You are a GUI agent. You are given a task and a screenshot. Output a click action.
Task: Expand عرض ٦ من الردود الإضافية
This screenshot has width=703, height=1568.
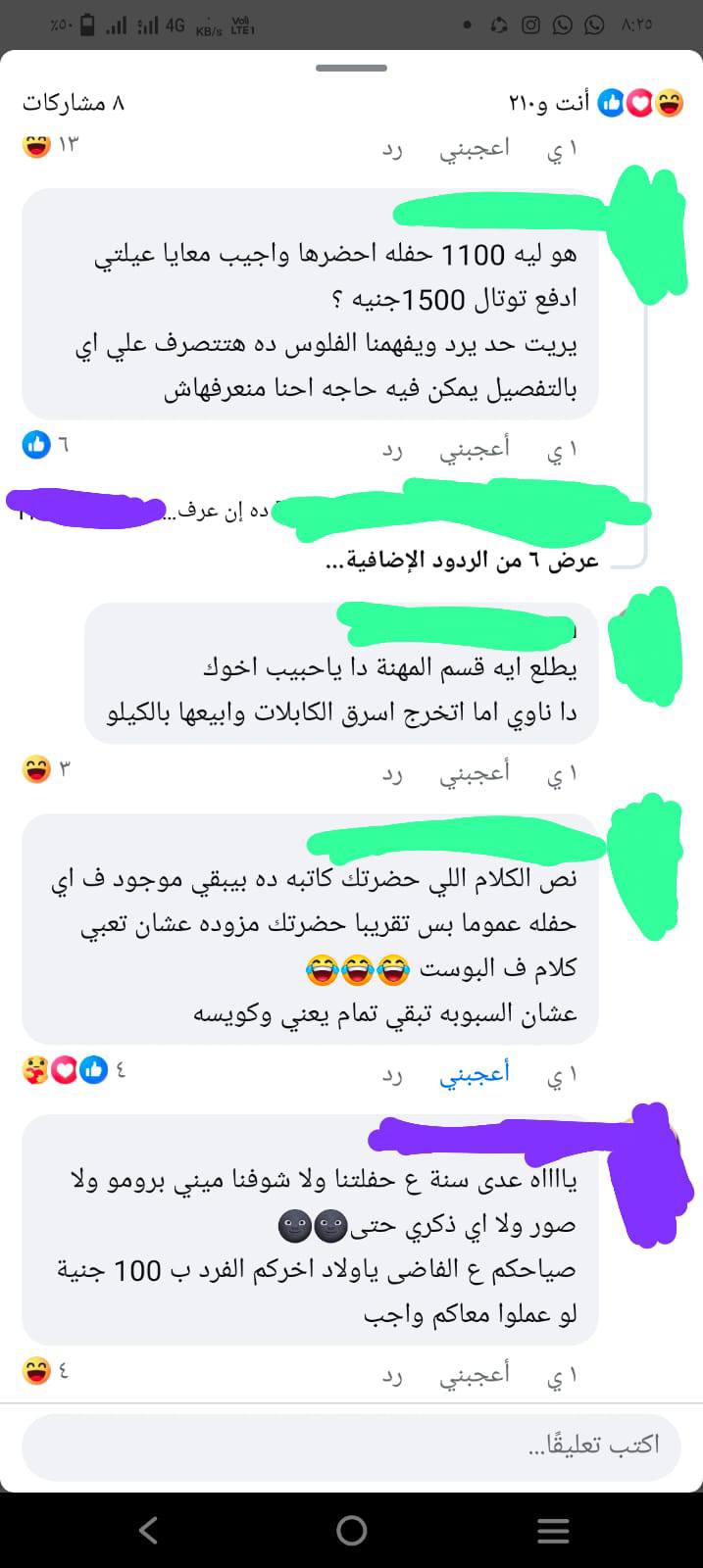coord(461,562)
